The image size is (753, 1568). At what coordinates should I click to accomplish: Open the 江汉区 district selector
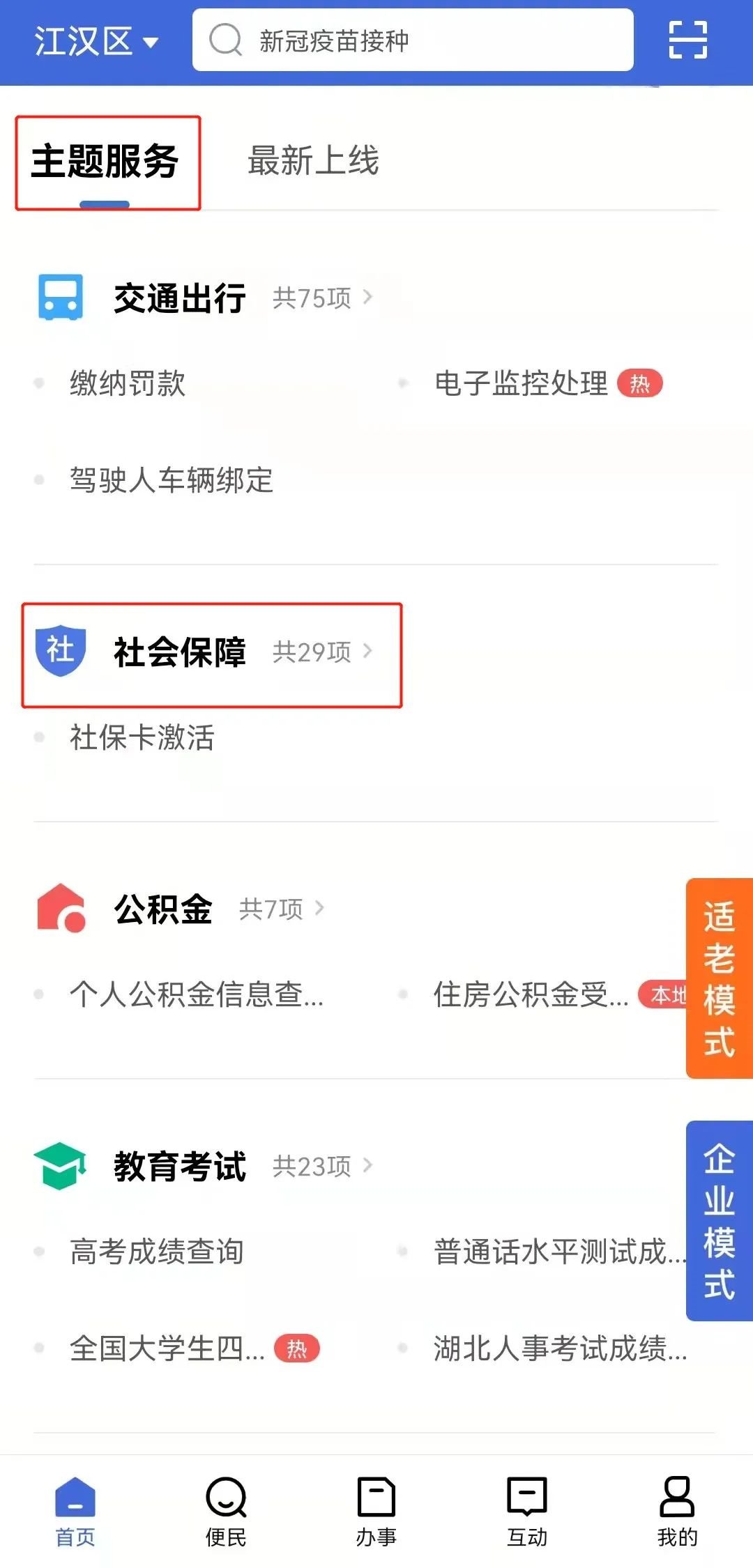point(96,42)
